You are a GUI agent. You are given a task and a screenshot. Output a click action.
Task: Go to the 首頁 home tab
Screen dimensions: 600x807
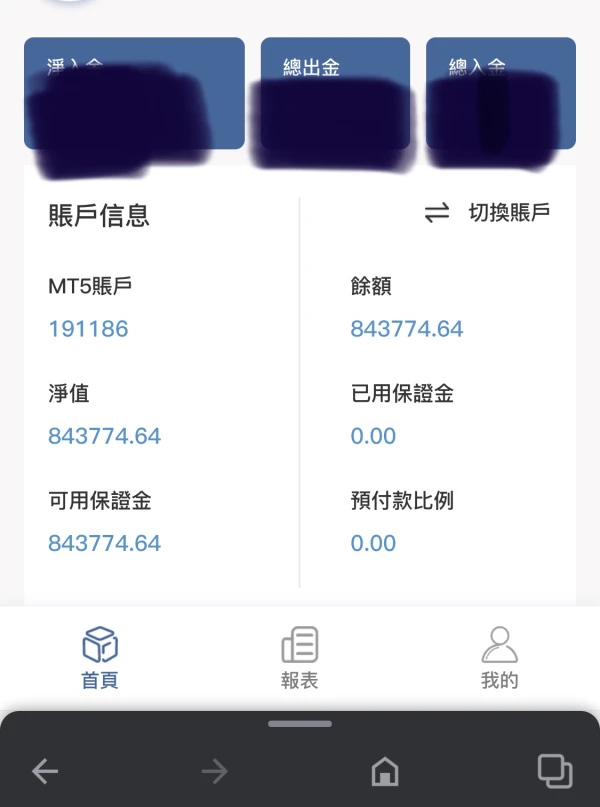pos(100,658)
